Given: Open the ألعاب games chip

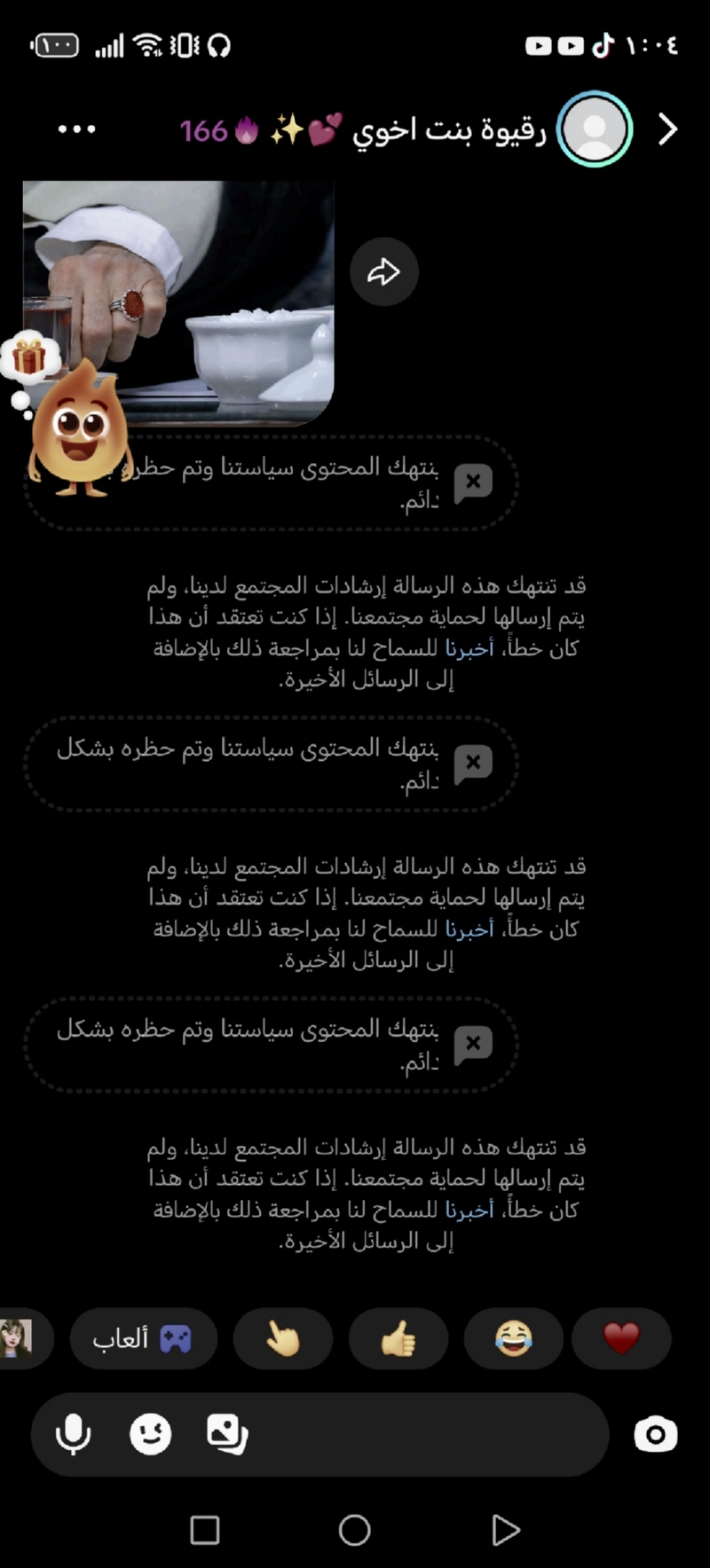Looking at the screenshot, I should (x=143, y=1338).
